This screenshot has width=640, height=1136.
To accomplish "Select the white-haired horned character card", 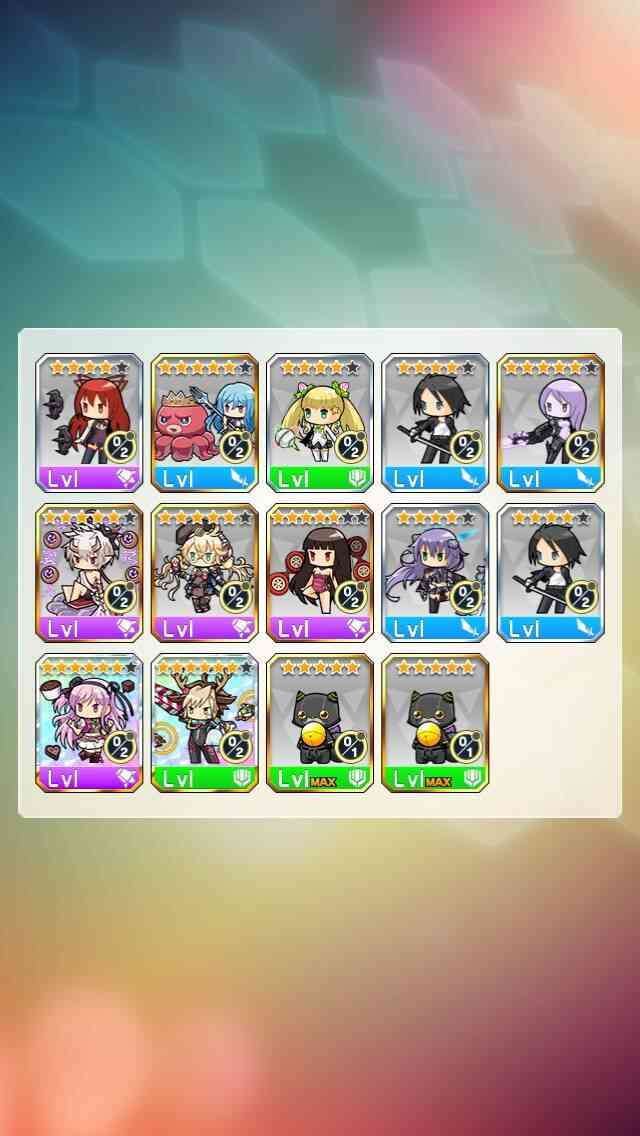I will click(89, 573).
